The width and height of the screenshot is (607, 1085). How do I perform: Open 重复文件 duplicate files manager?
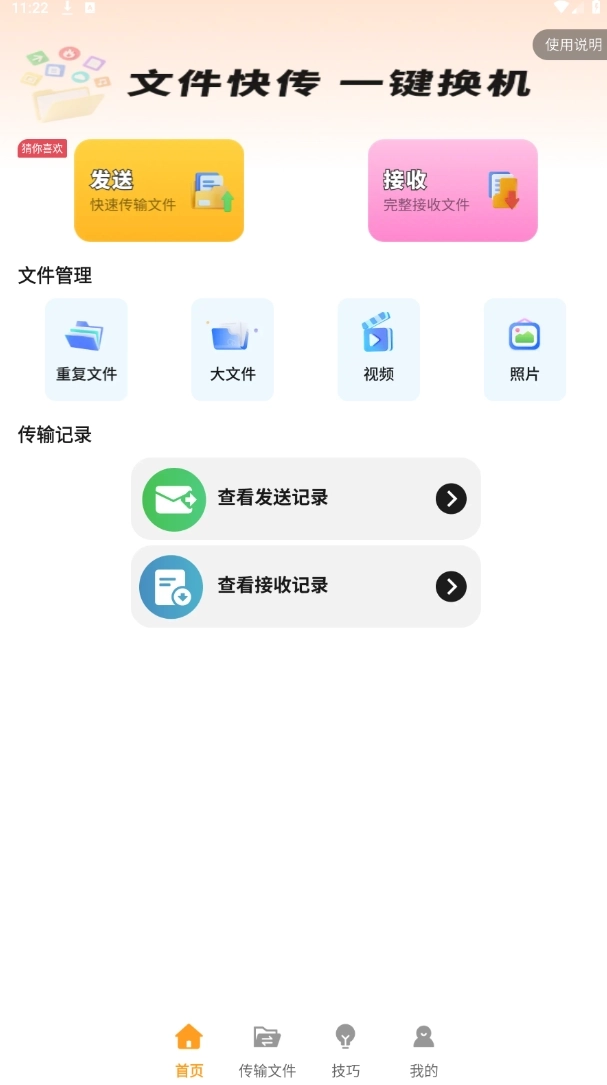(86, 349)
